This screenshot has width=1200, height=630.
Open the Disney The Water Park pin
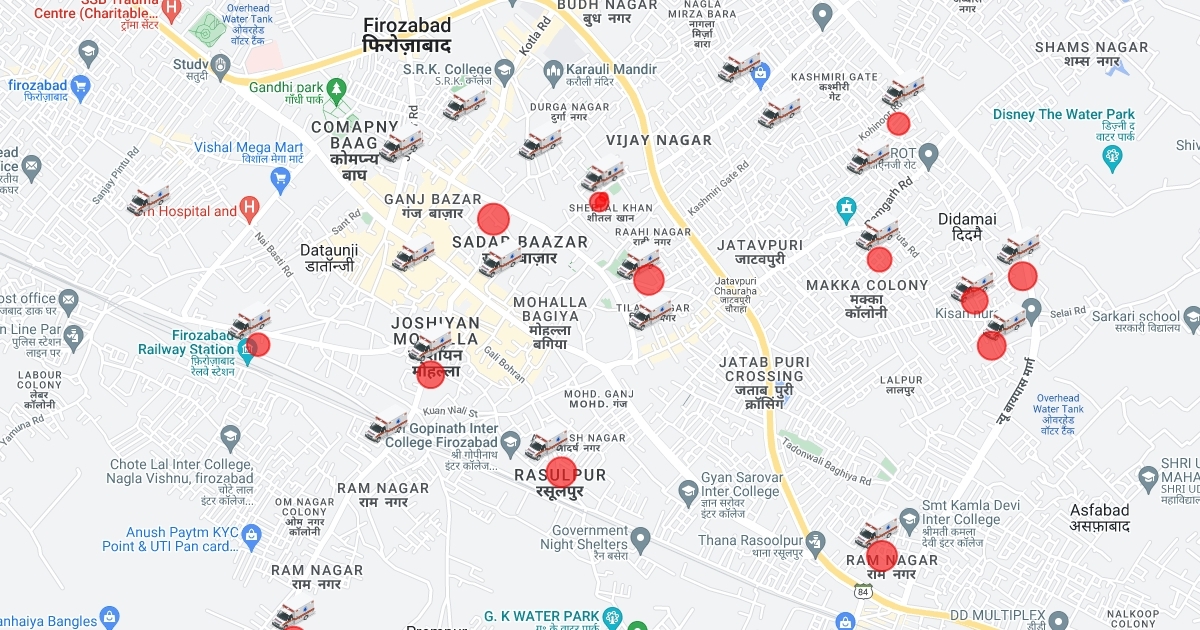(1112, 156)
